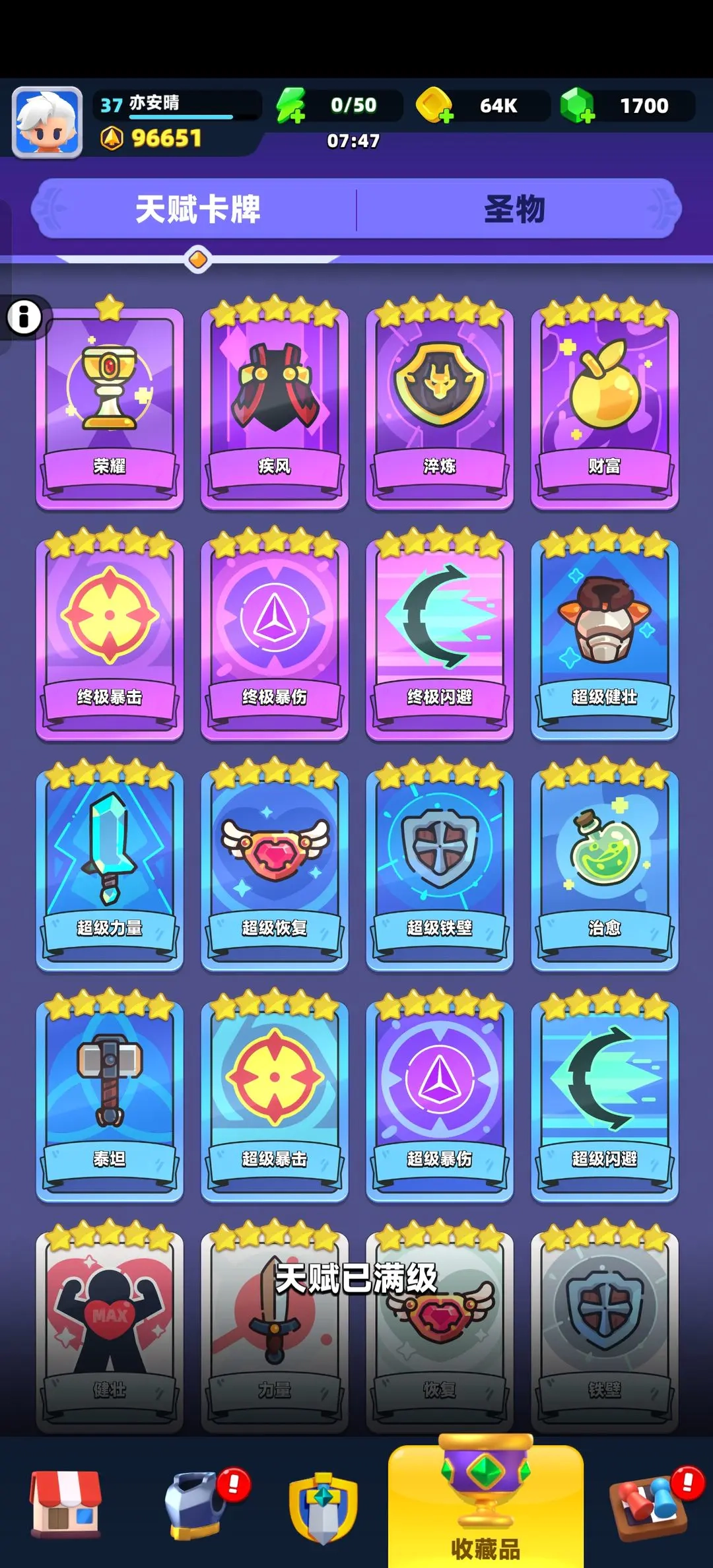Go to the shop tab
Image resolution: width=713 pixels, height=1568 pixels.
click(65, 1503)
